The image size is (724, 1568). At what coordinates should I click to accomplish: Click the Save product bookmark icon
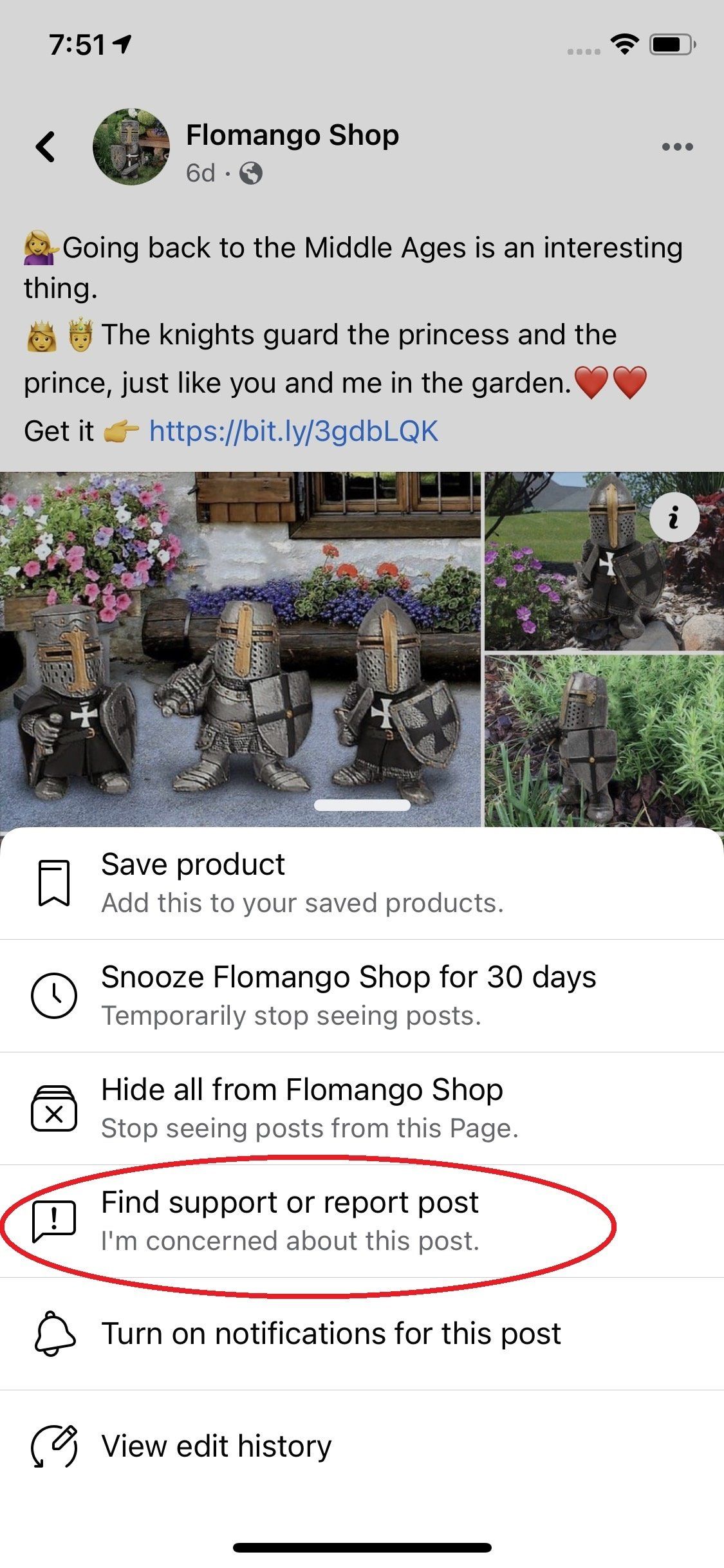(x=55, y=884)
